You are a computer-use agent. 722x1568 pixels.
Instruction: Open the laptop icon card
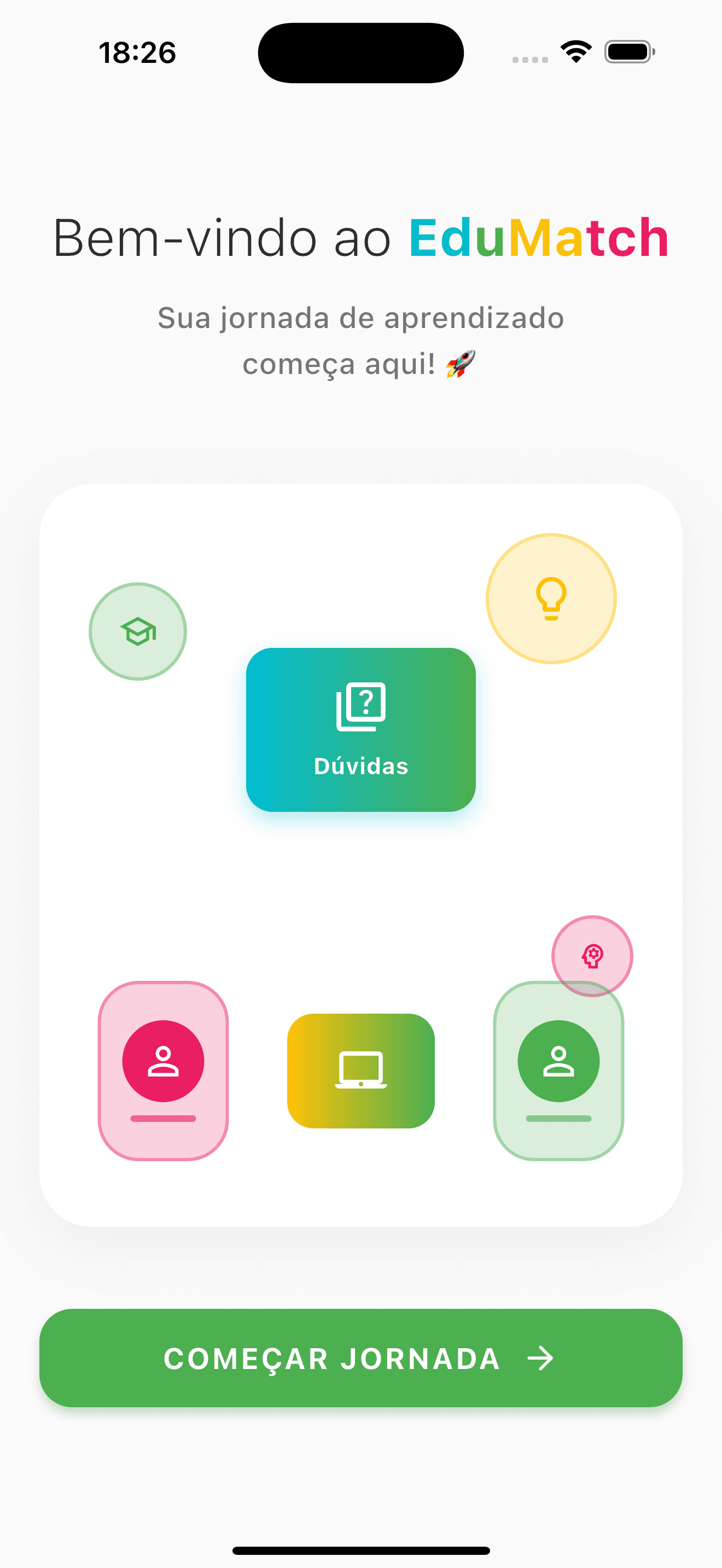pos(360,1069)
